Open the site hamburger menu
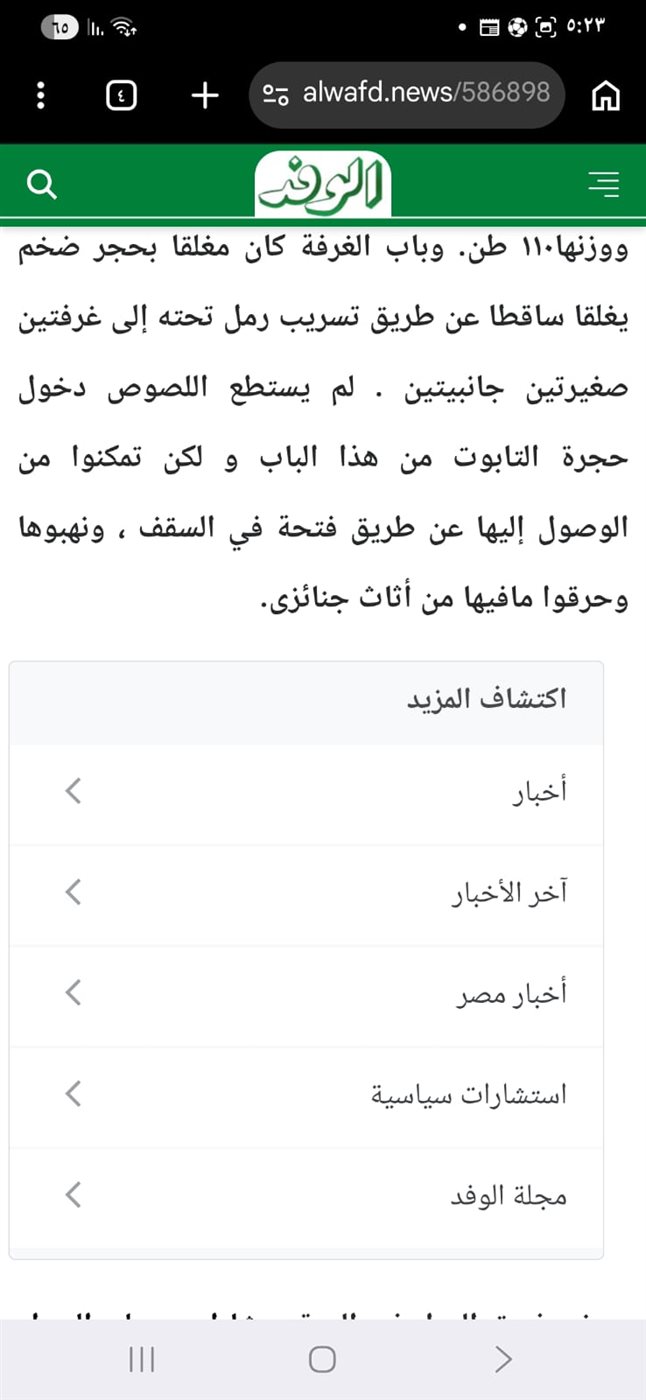646x1400 pixels. [603, 184]
